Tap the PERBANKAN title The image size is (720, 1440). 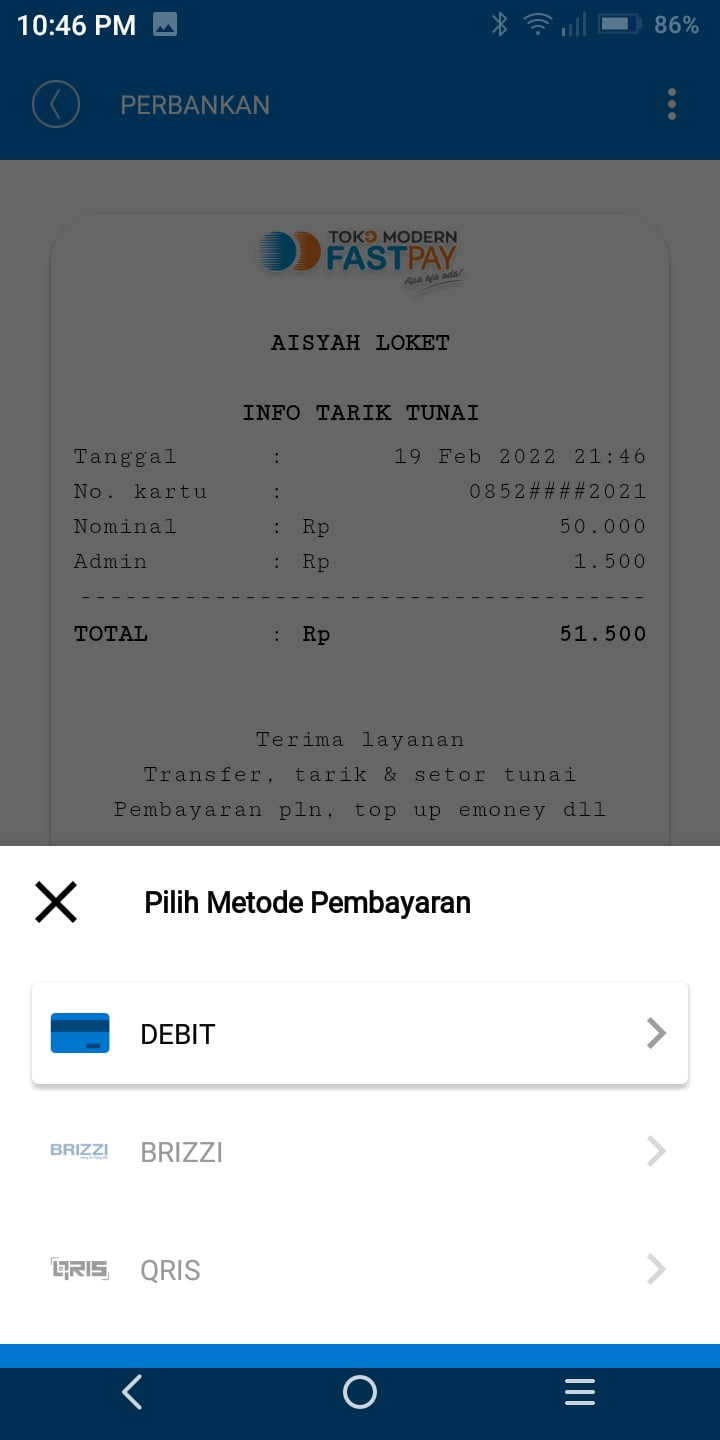click(195, 103)
